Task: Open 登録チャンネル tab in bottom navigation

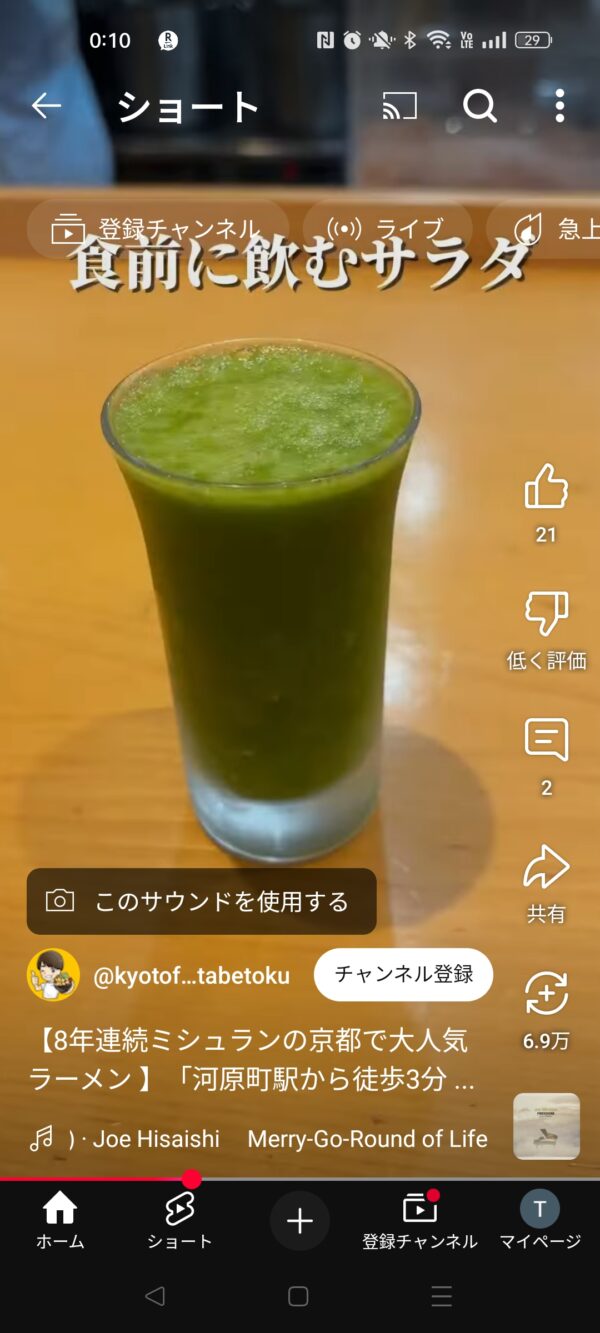Action: (420, 1221)
